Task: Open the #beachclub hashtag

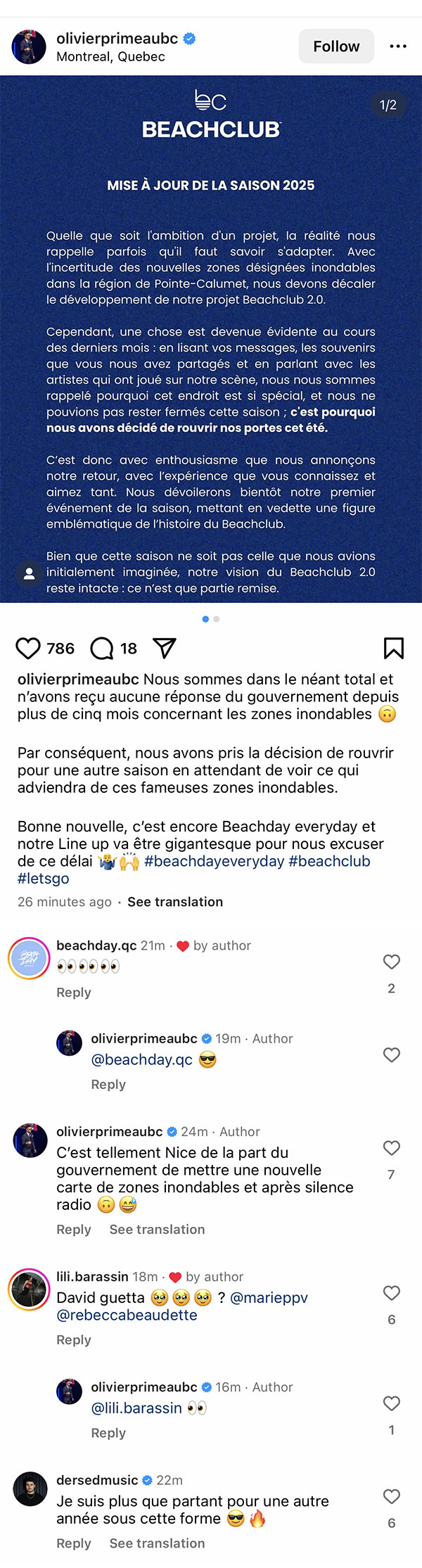Action: (x=329, y=861)
